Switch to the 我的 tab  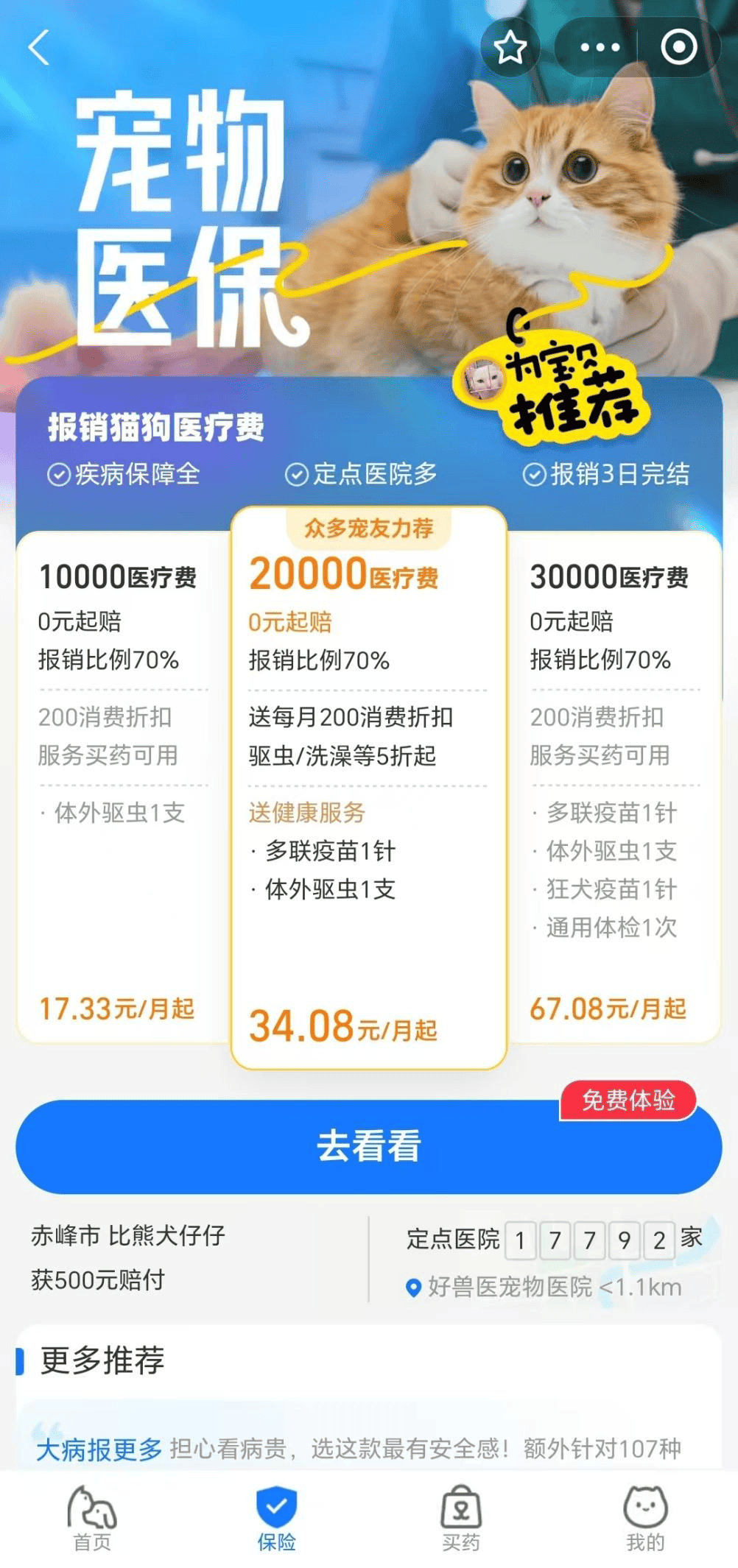pyautogui.click(x=645, y=1518)
